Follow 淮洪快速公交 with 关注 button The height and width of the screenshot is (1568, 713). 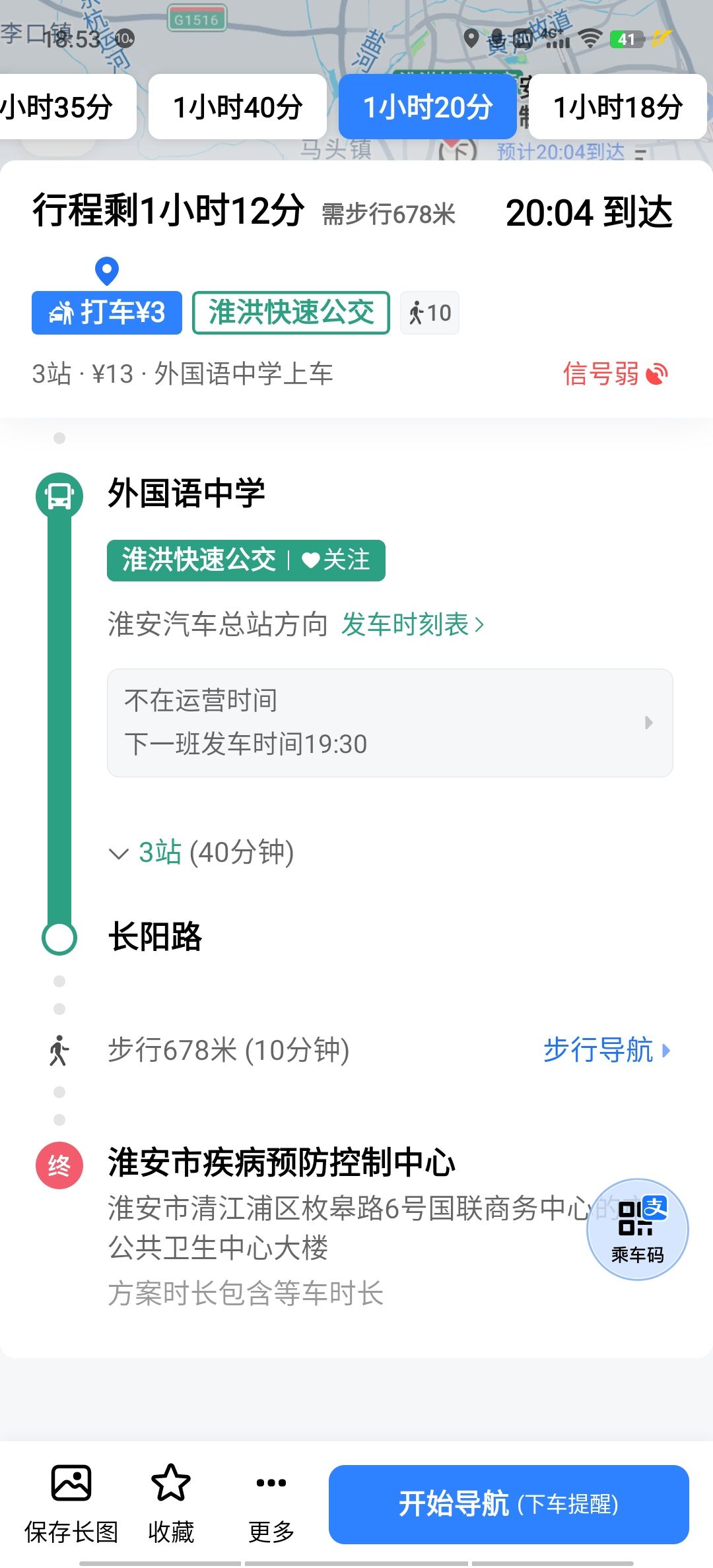337,560
